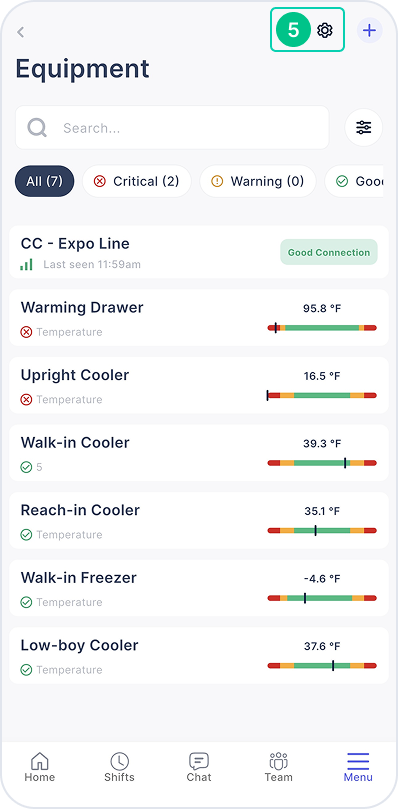Select the All (7) chip
Viewport: 398px width, 809px height.
44,181
